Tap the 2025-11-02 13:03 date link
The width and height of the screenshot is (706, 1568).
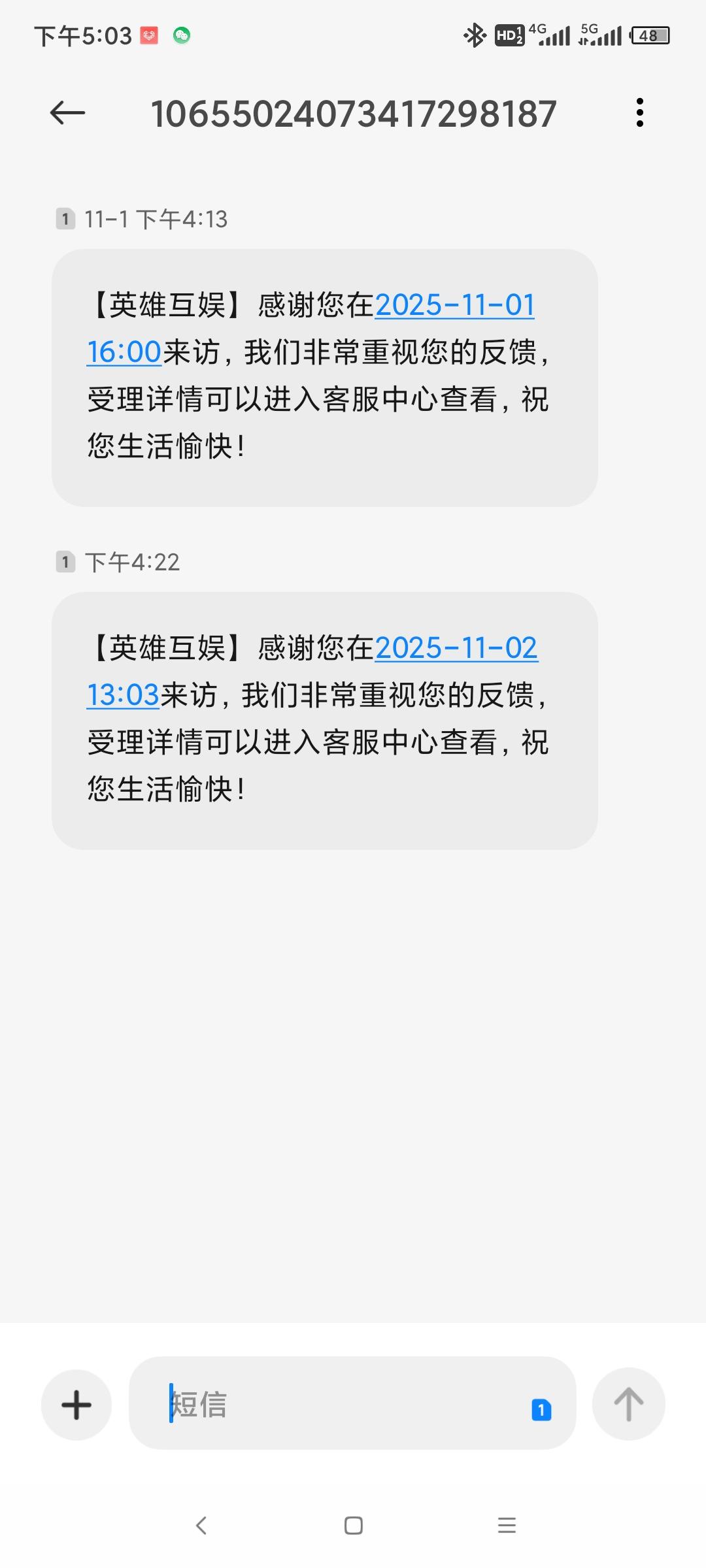point(456,648)
